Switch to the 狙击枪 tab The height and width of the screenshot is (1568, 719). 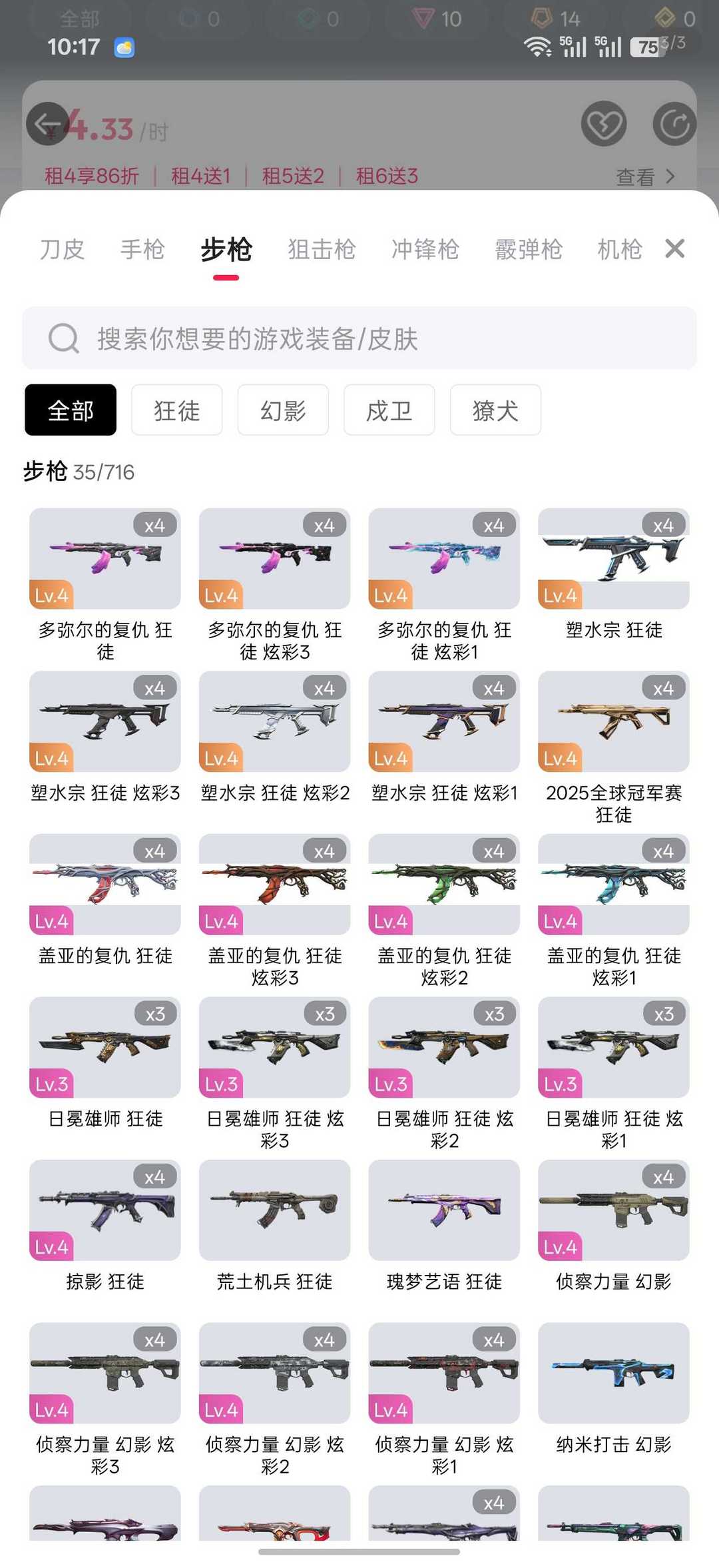[x=322, y=249]
